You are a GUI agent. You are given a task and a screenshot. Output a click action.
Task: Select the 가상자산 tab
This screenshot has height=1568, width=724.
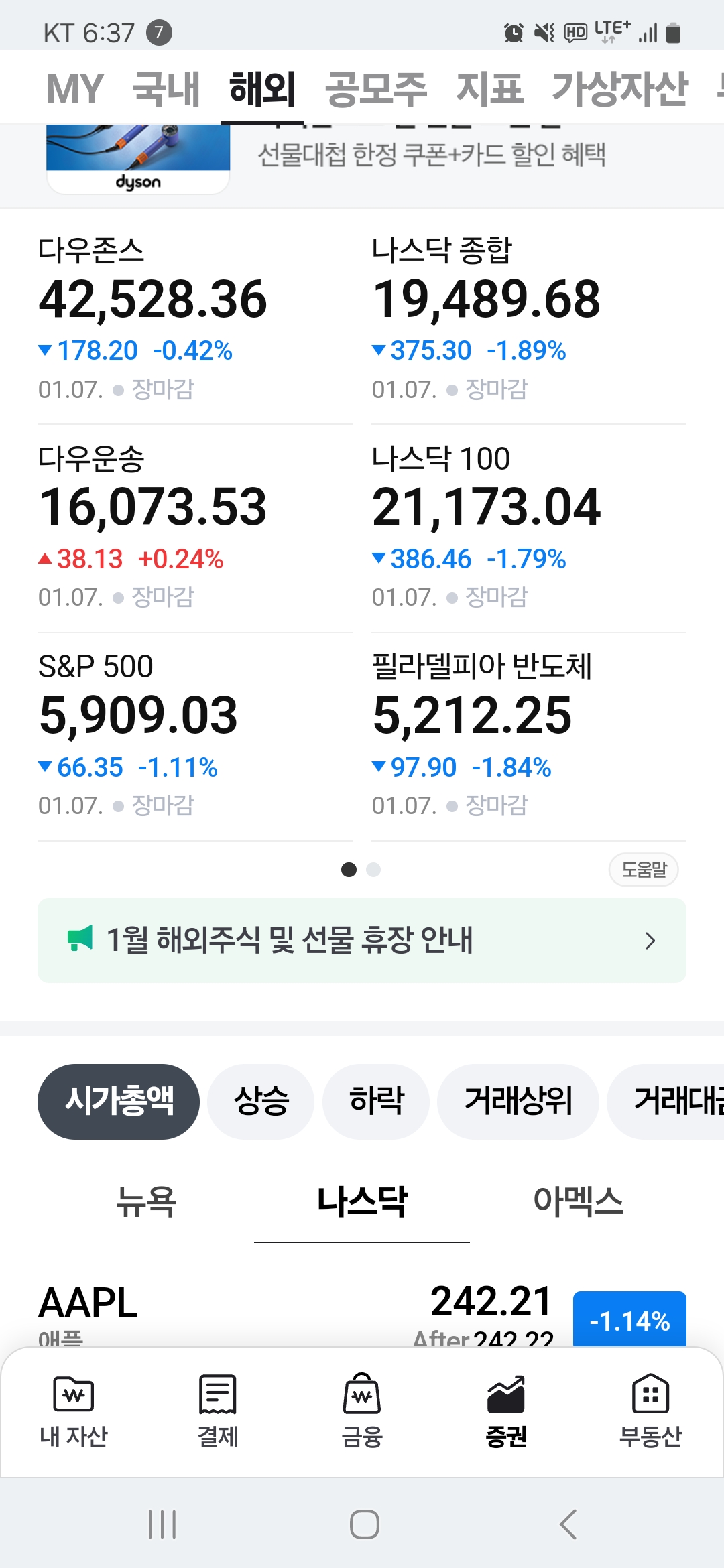tap(619, 88)
